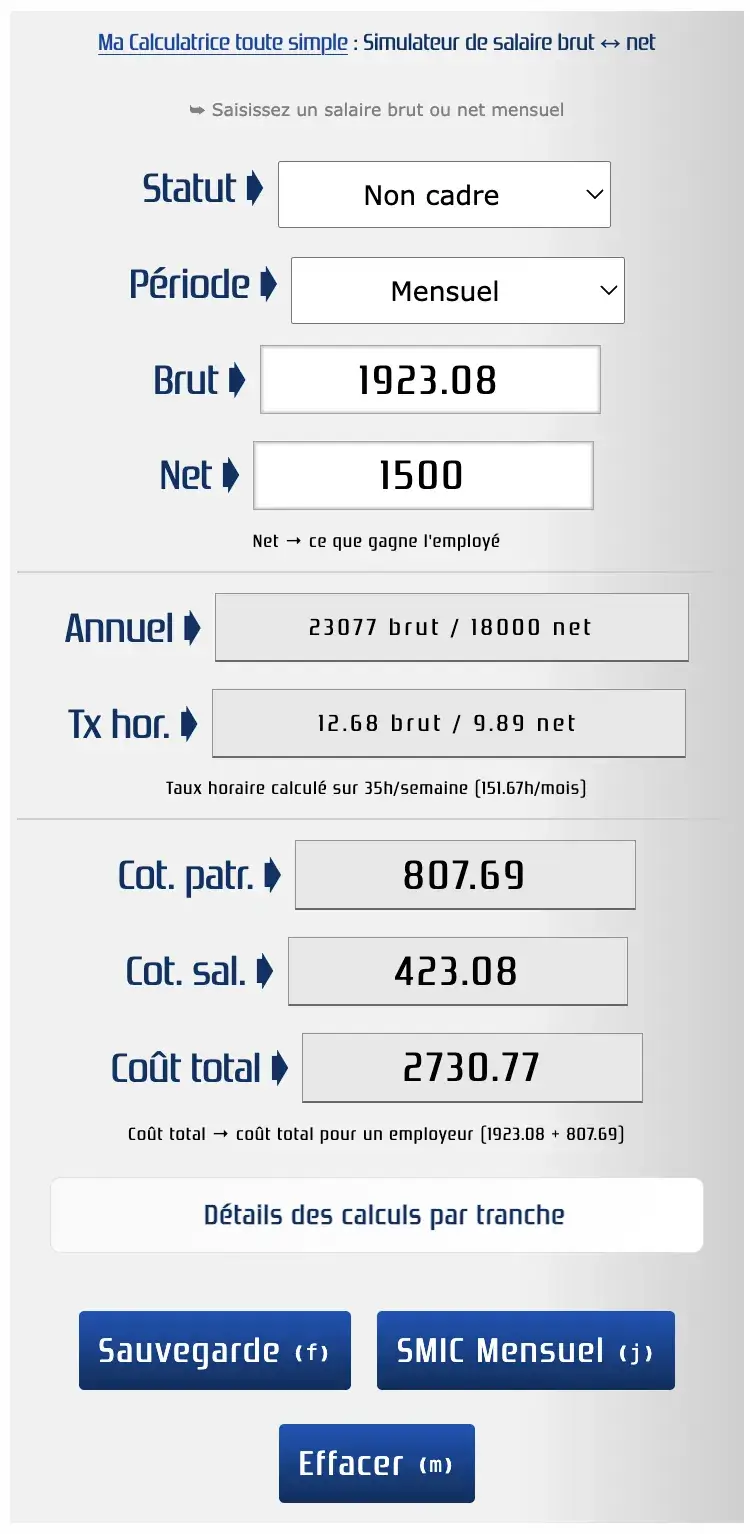
Task: Click the arrow icon beside Net
Action: pos(233,475)
